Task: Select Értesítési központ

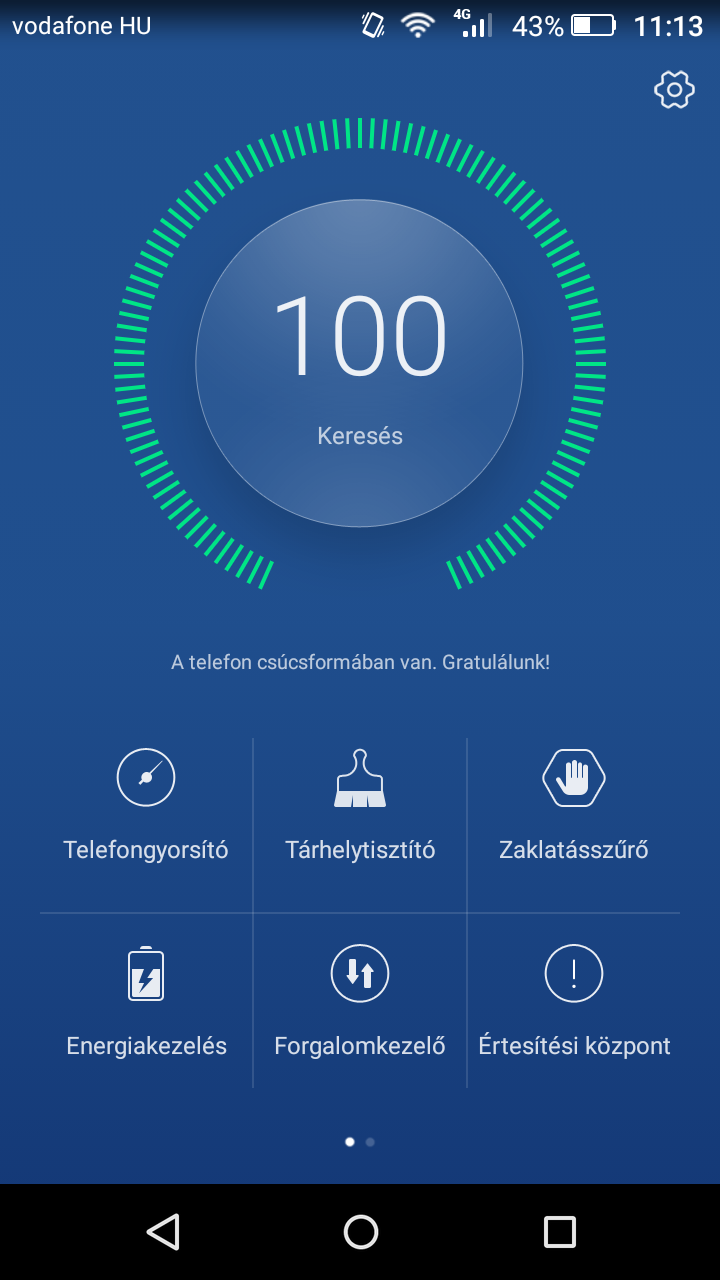Action: [x=574, y=1002]
